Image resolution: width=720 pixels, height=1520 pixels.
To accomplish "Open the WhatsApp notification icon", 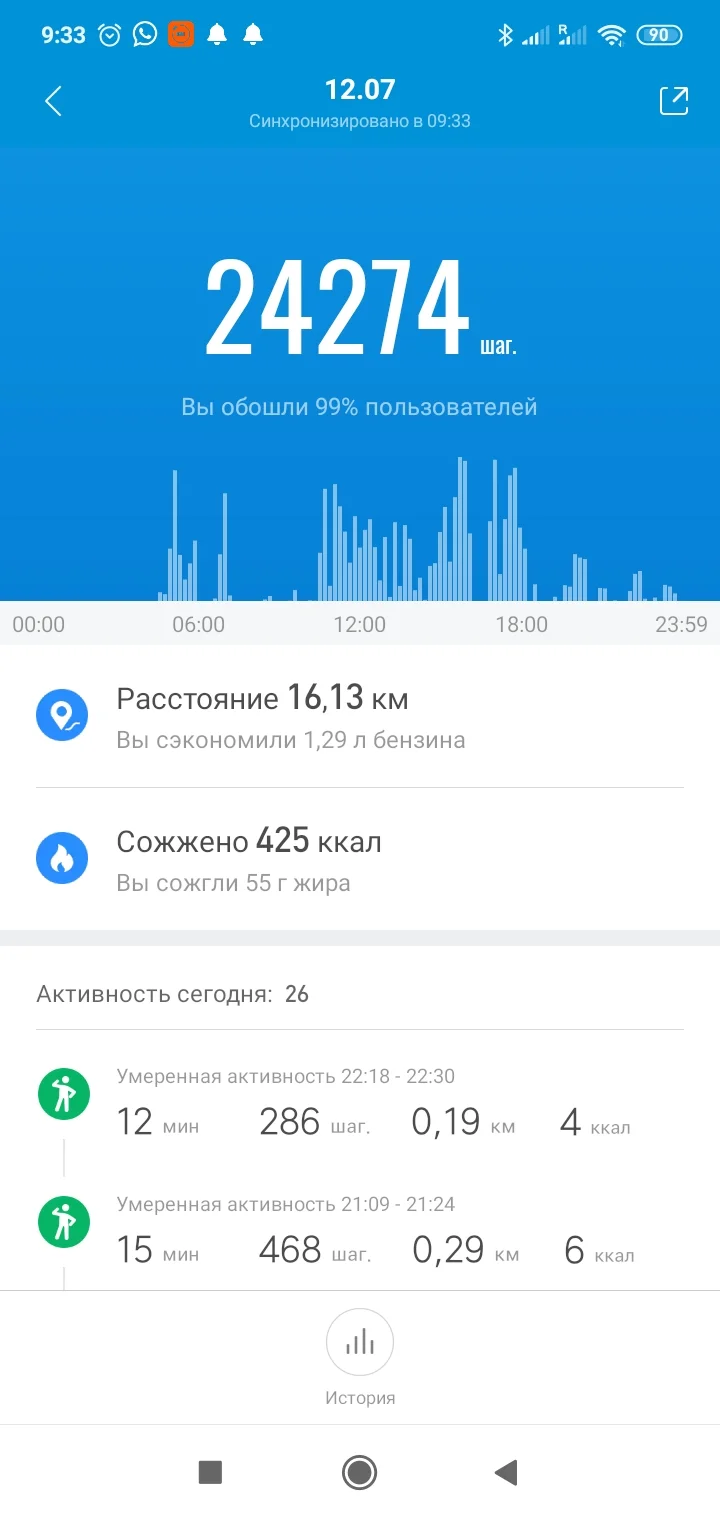I will click(144, 35).
